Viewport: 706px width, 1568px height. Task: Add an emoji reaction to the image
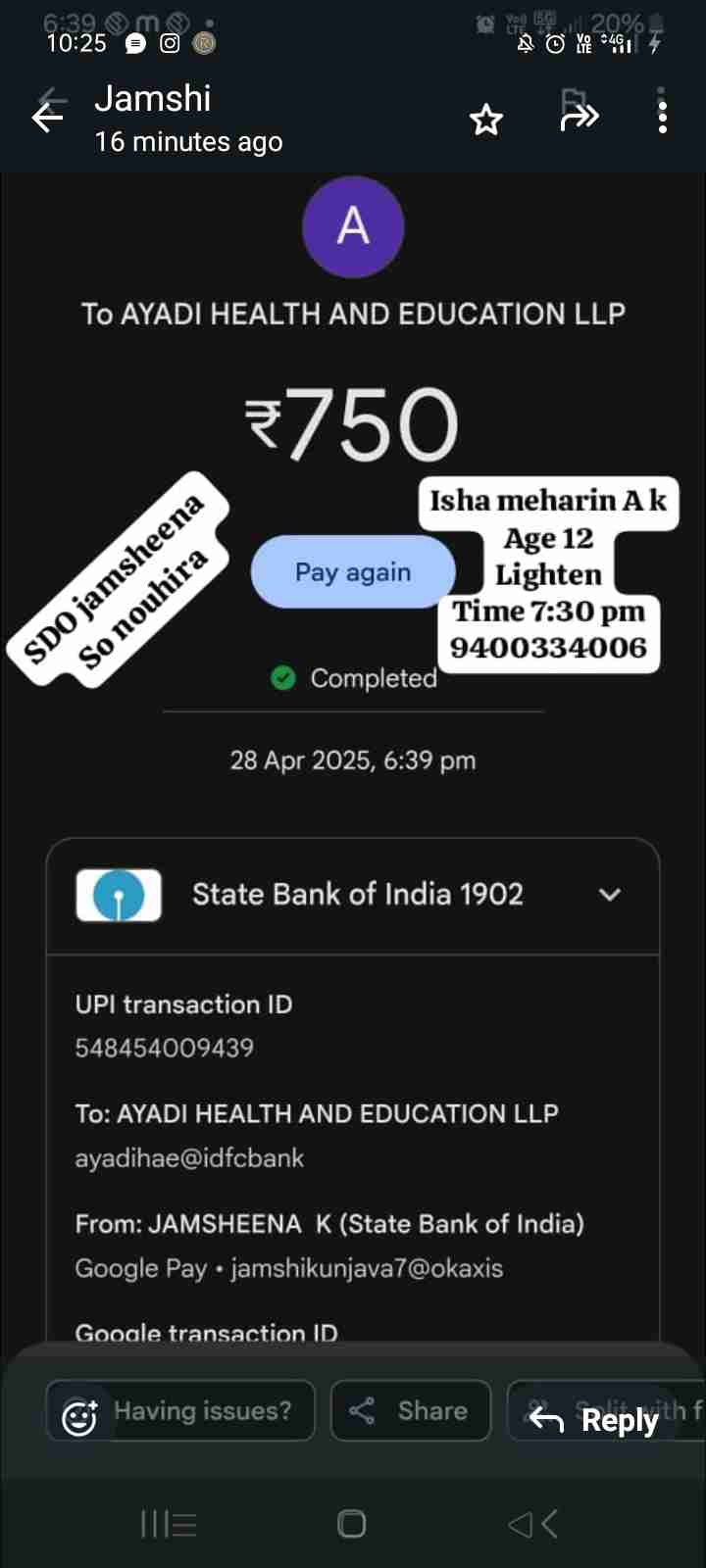pos(79,1418)
